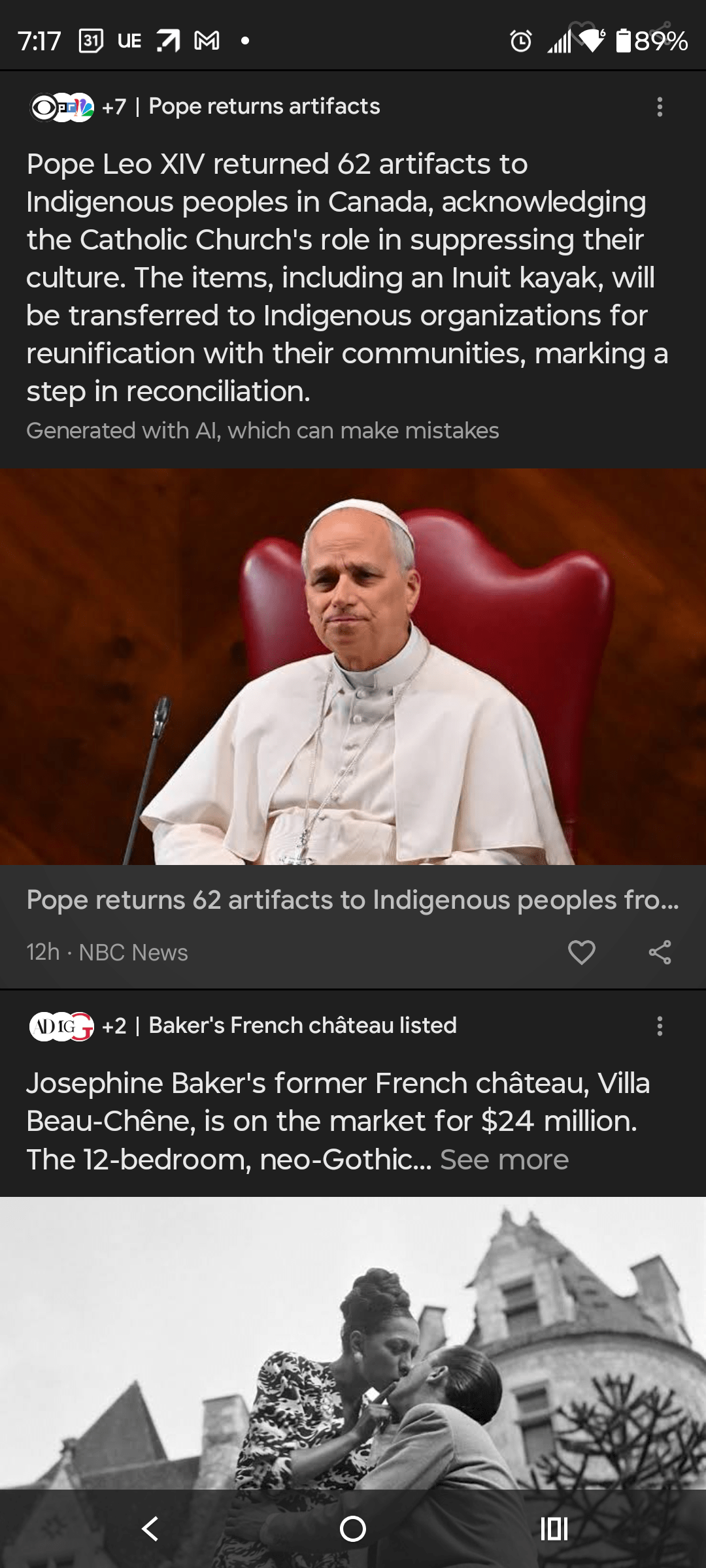Open overflow menu for Pope returns artifacts
This screenshot has width=706, height=1568.
(660, 106)
